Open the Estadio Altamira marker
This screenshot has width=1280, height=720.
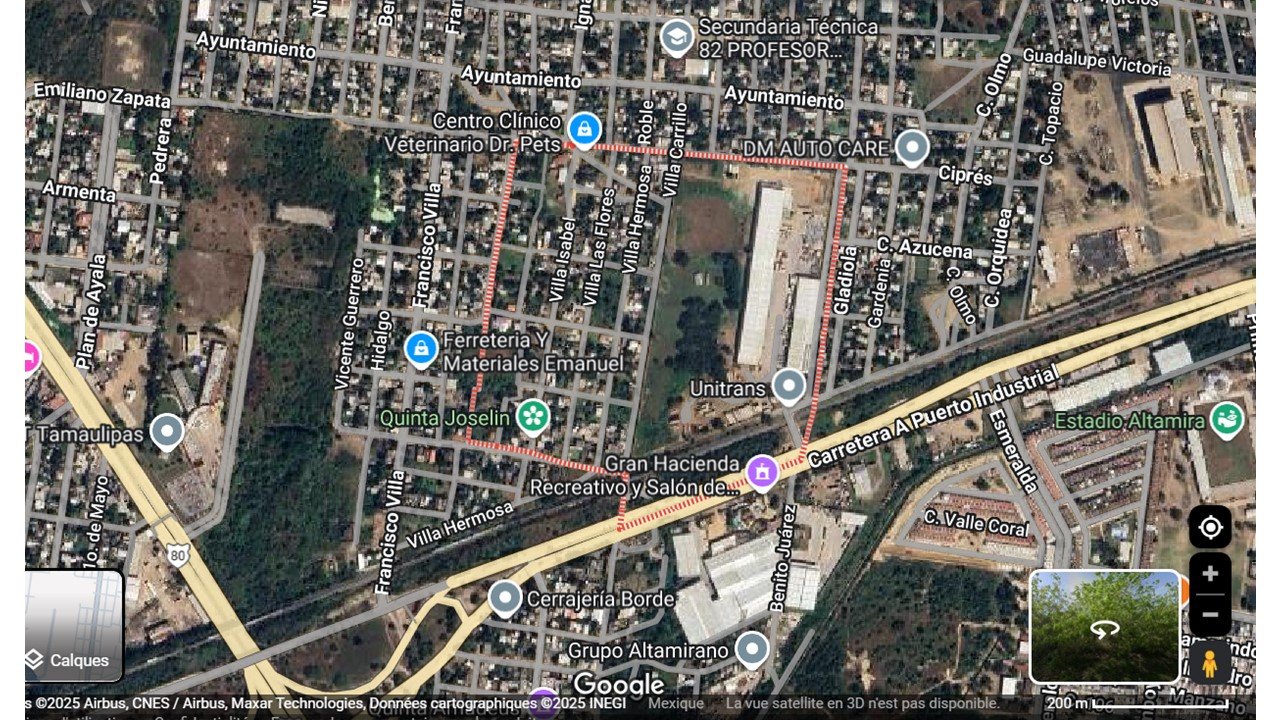pos(1227,420)
